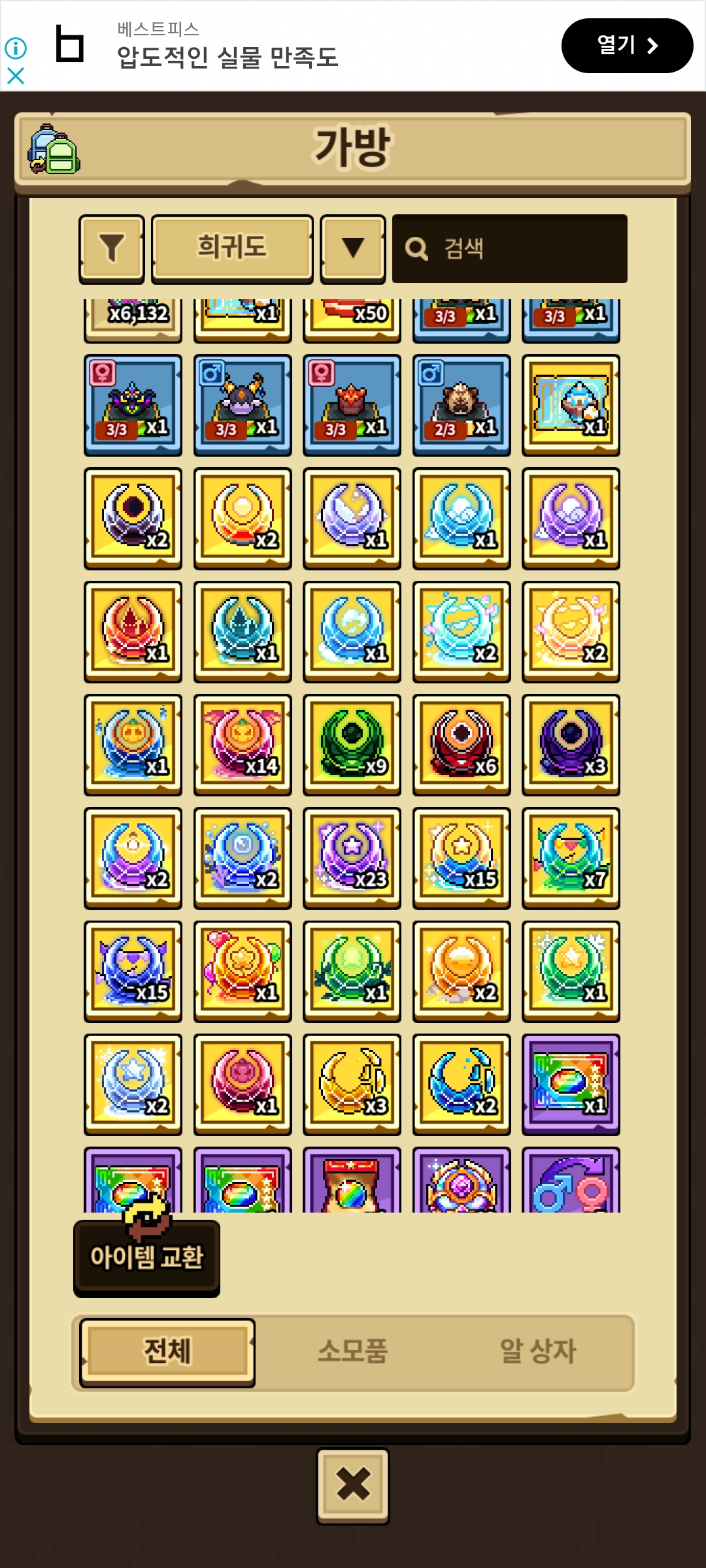Select the green ring item with x9
The image size is (706, 1568).
click(x=352, y=745)
